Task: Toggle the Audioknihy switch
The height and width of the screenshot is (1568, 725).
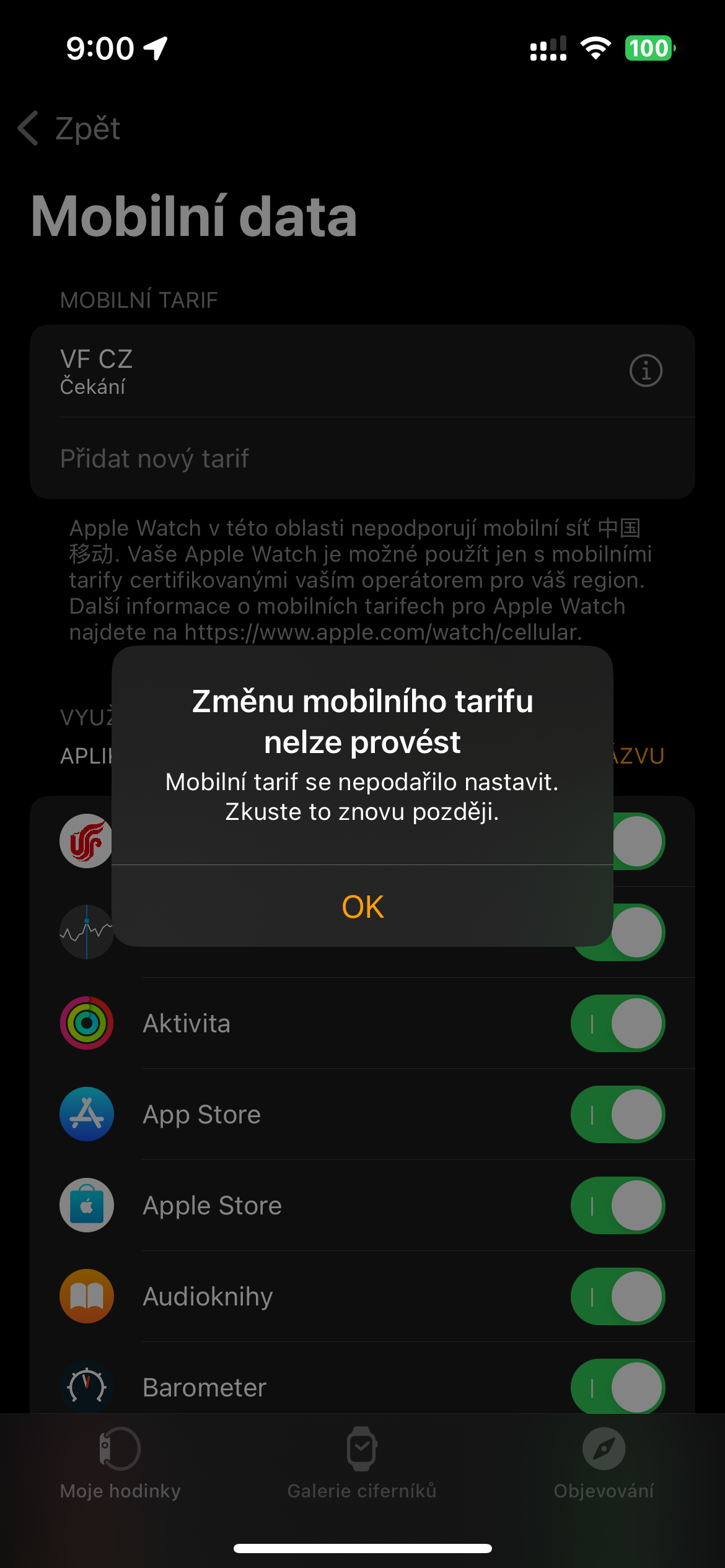Action: pos(618,1296)
